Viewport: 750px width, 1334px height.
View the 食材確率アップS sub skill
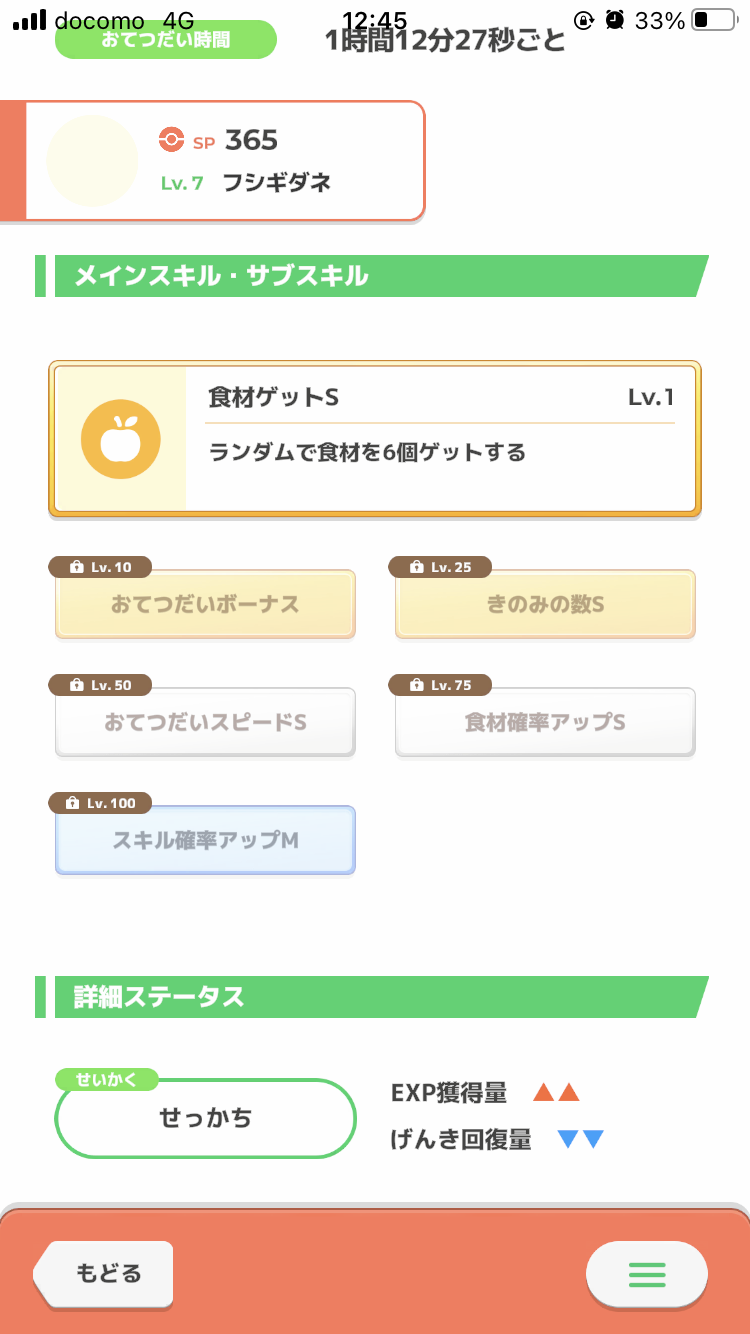[x=545, y=722]
